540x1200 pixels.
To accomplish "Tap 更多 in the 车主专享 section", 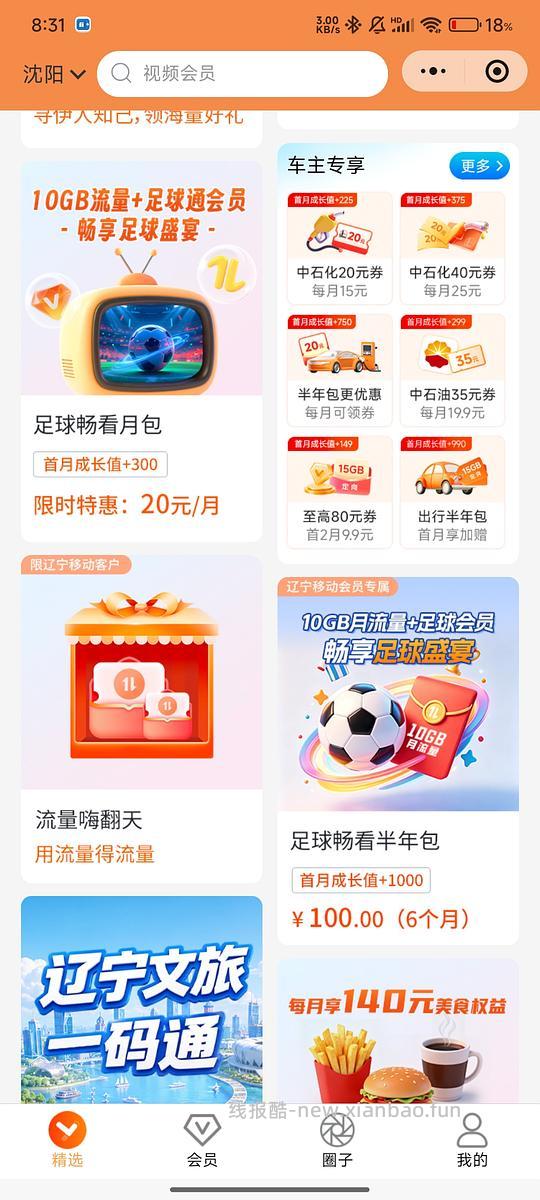I will tap(480, 166).
